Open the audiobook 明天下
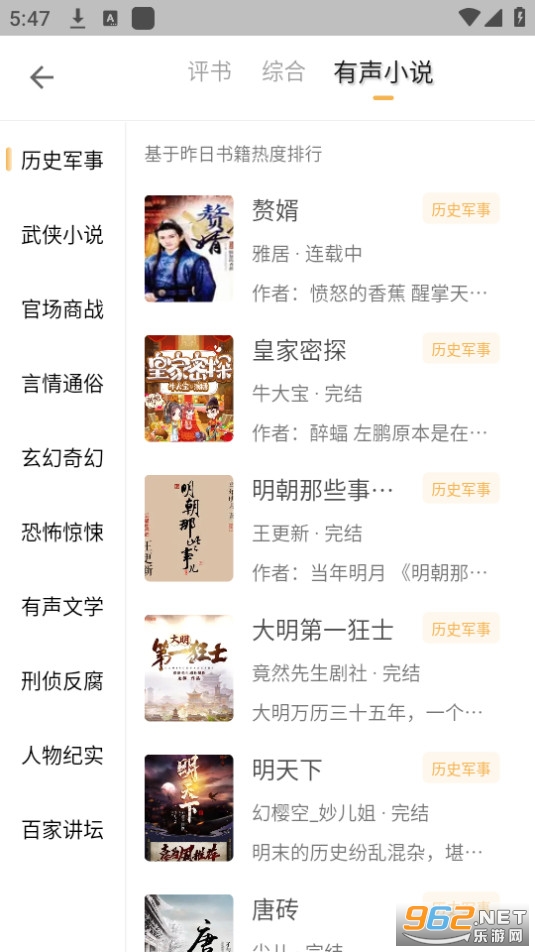 (322, 808)
